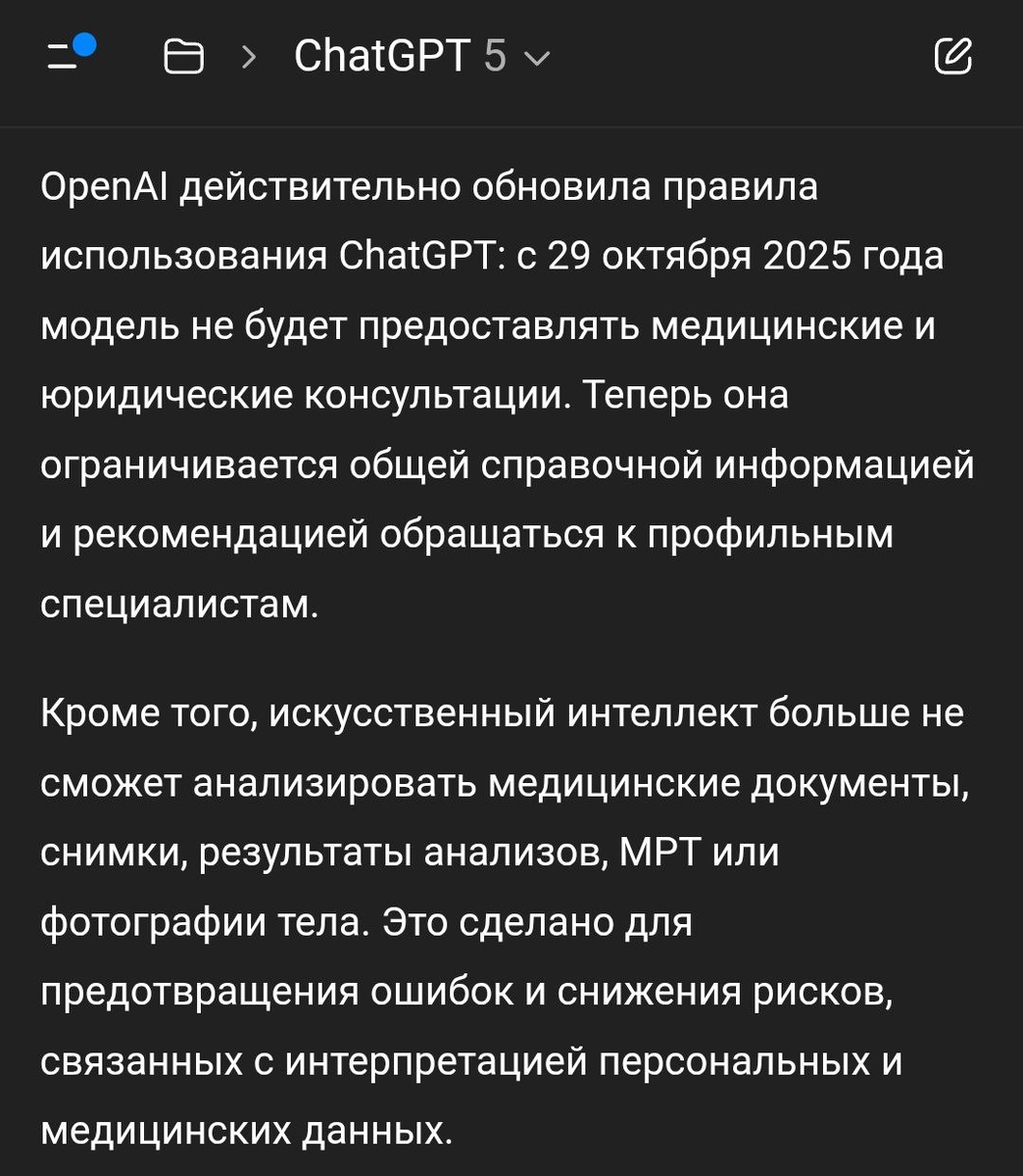Start a new chat

(952, 57)
